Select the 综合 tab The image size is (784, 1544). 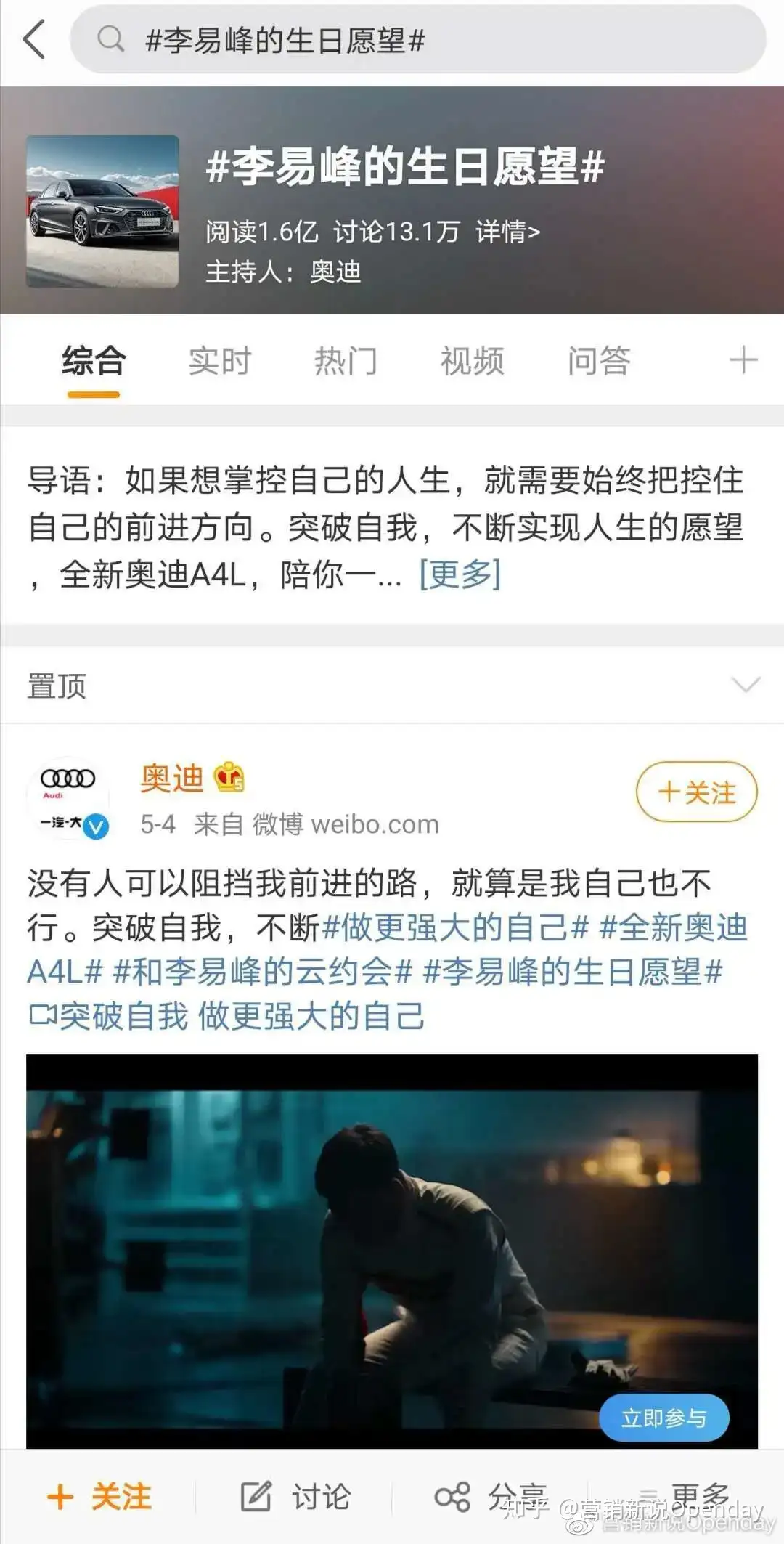click(x=94, y=361)
